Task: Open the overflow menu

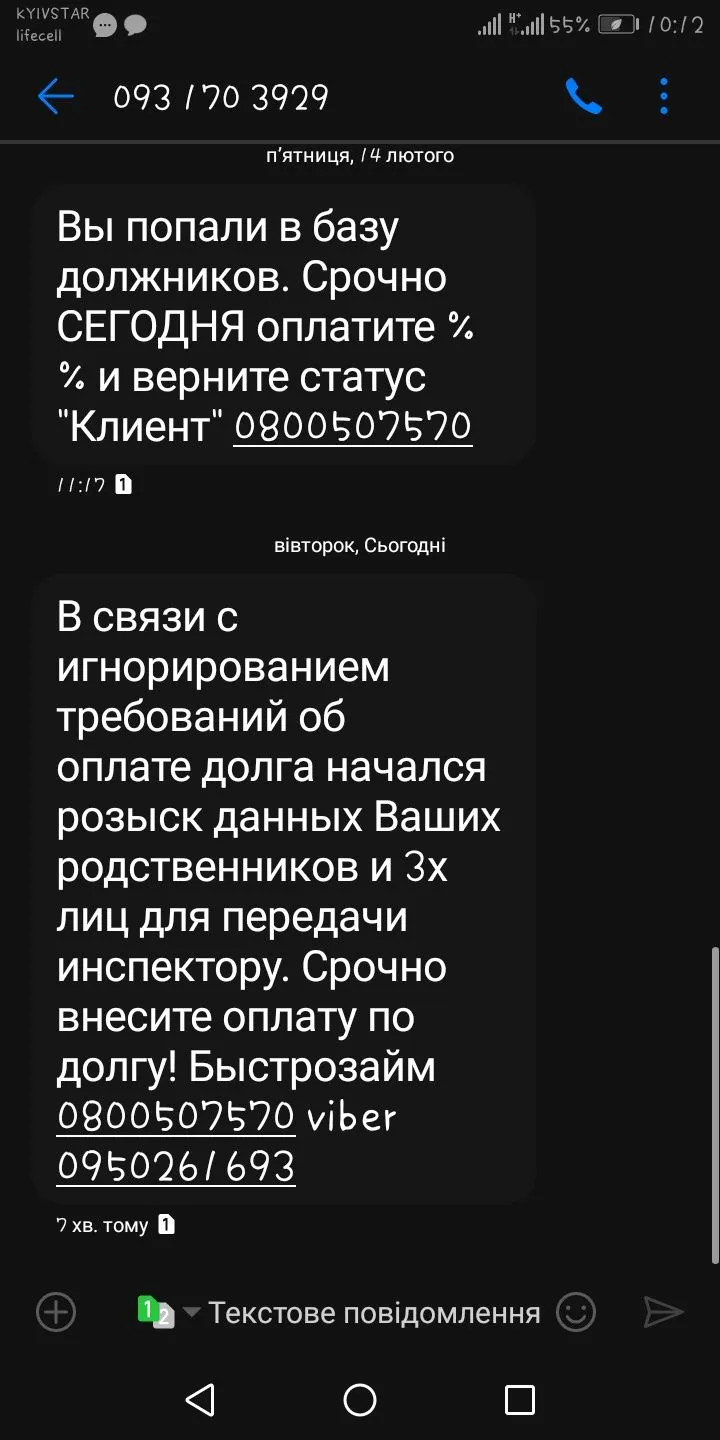Action: point(664,97)
